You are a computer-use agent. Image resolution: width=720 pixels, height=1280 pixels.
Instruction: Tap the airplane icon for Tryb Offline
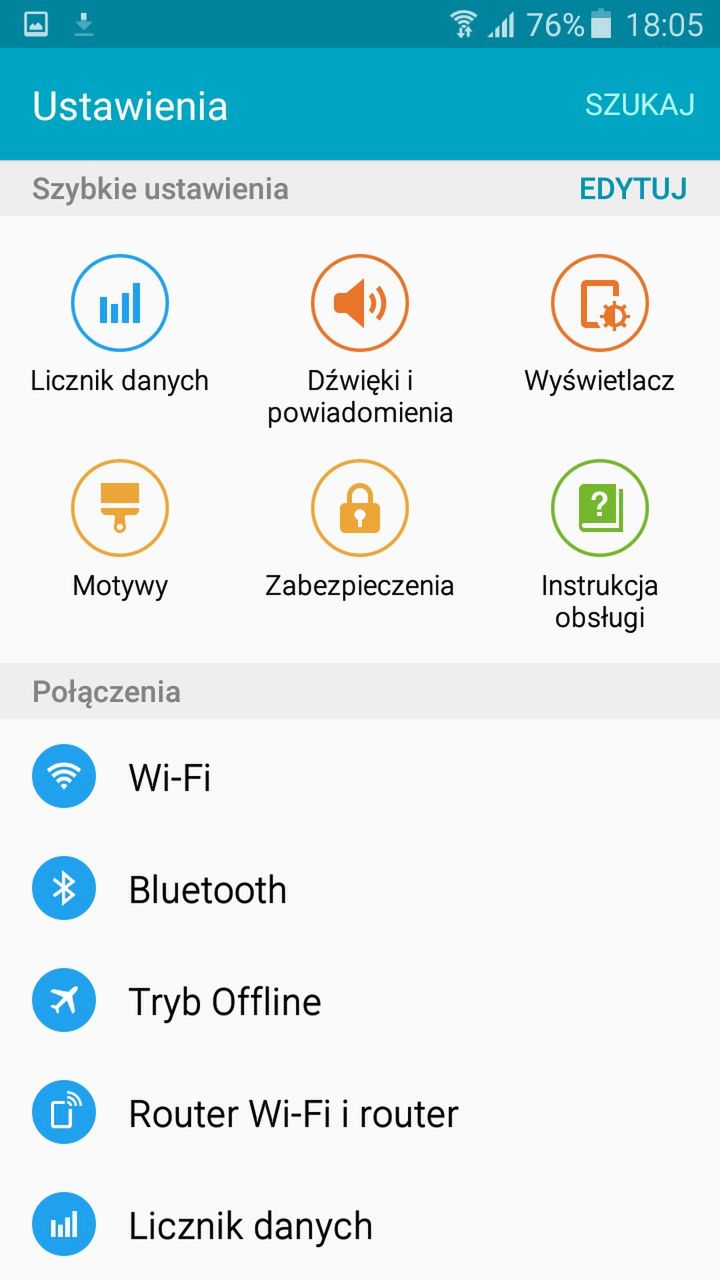coord(64,1000)
